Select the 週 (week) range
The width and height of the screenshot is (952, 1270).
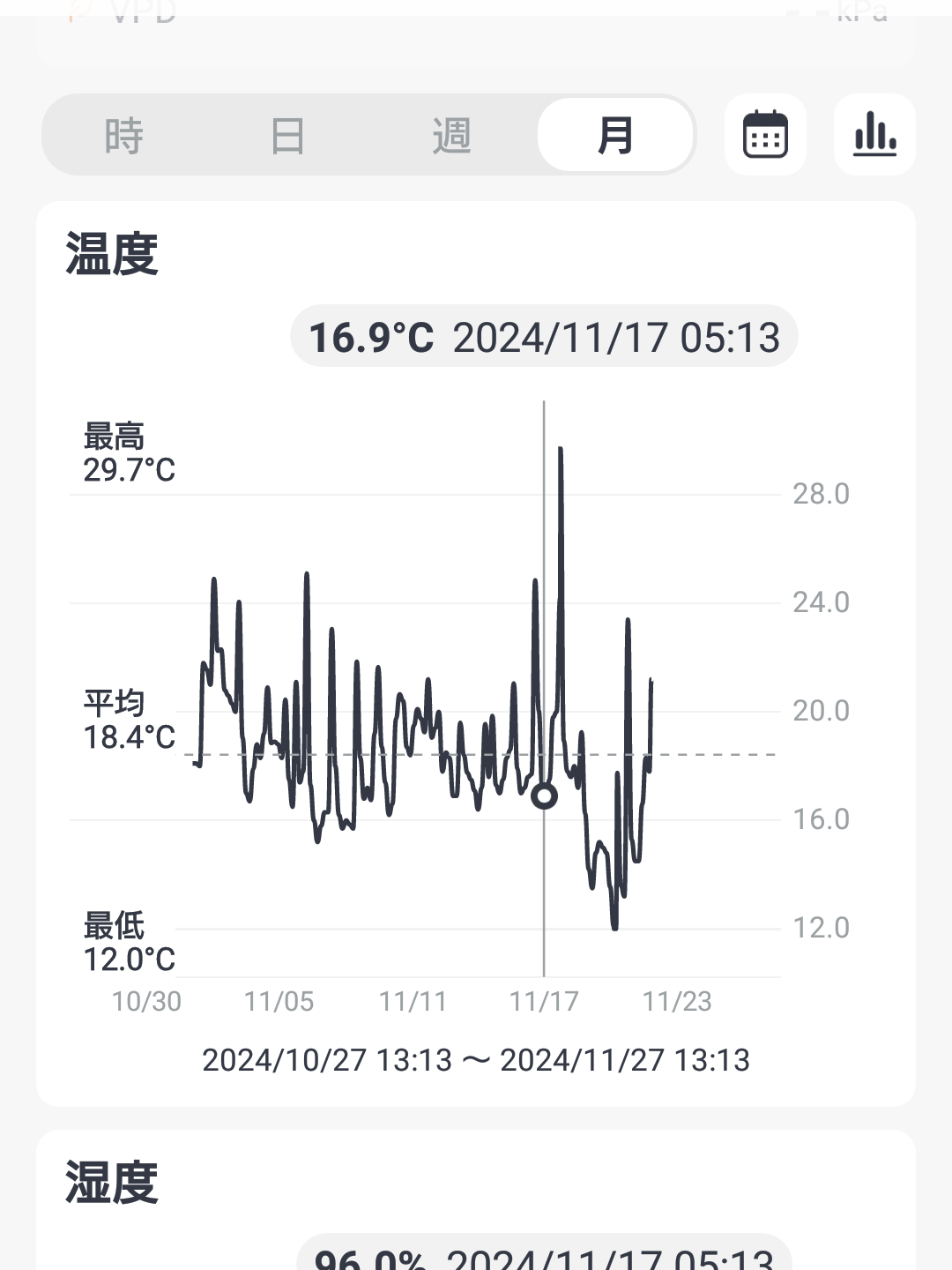click(451, 136)
